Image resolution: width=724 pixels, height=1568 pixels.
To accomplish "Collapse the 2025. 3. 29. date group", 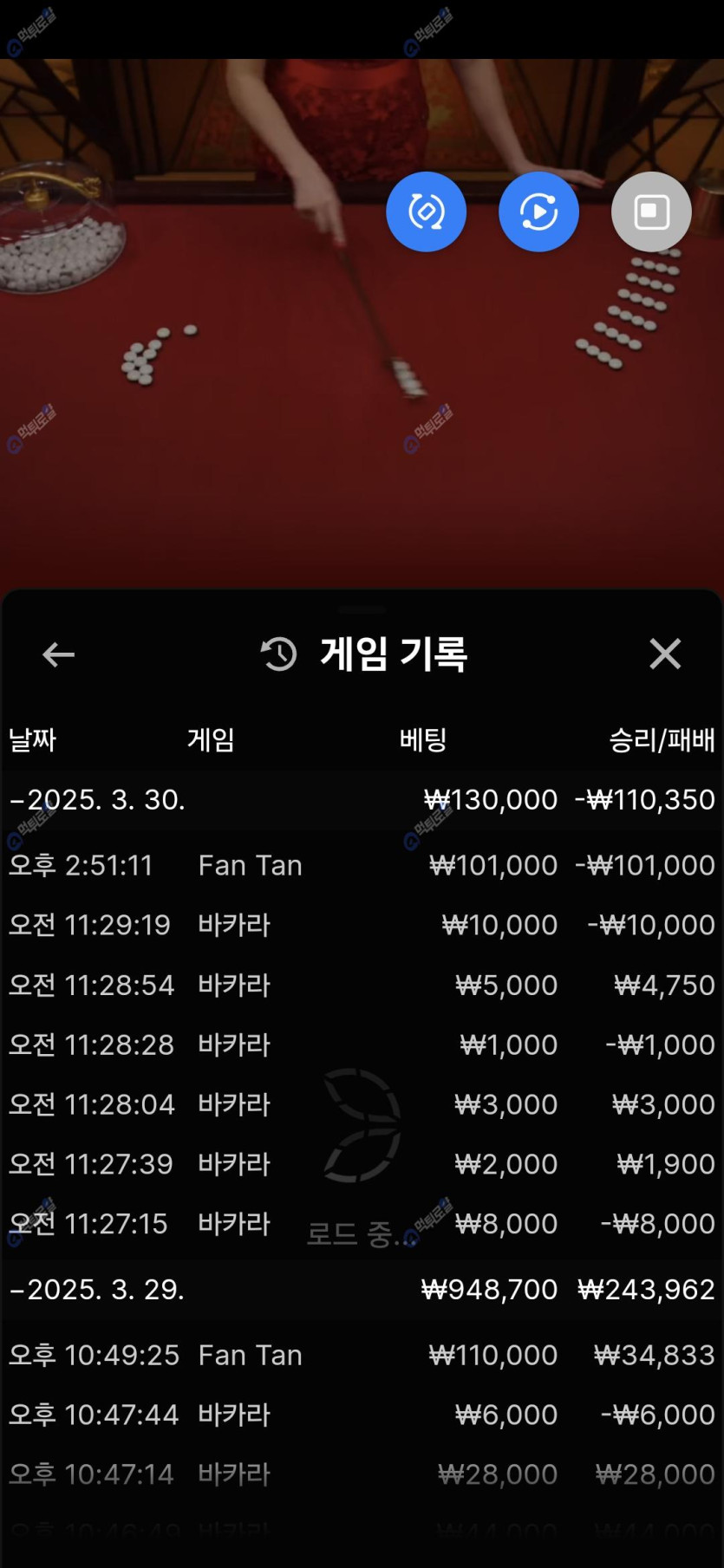I will 97,1289.
